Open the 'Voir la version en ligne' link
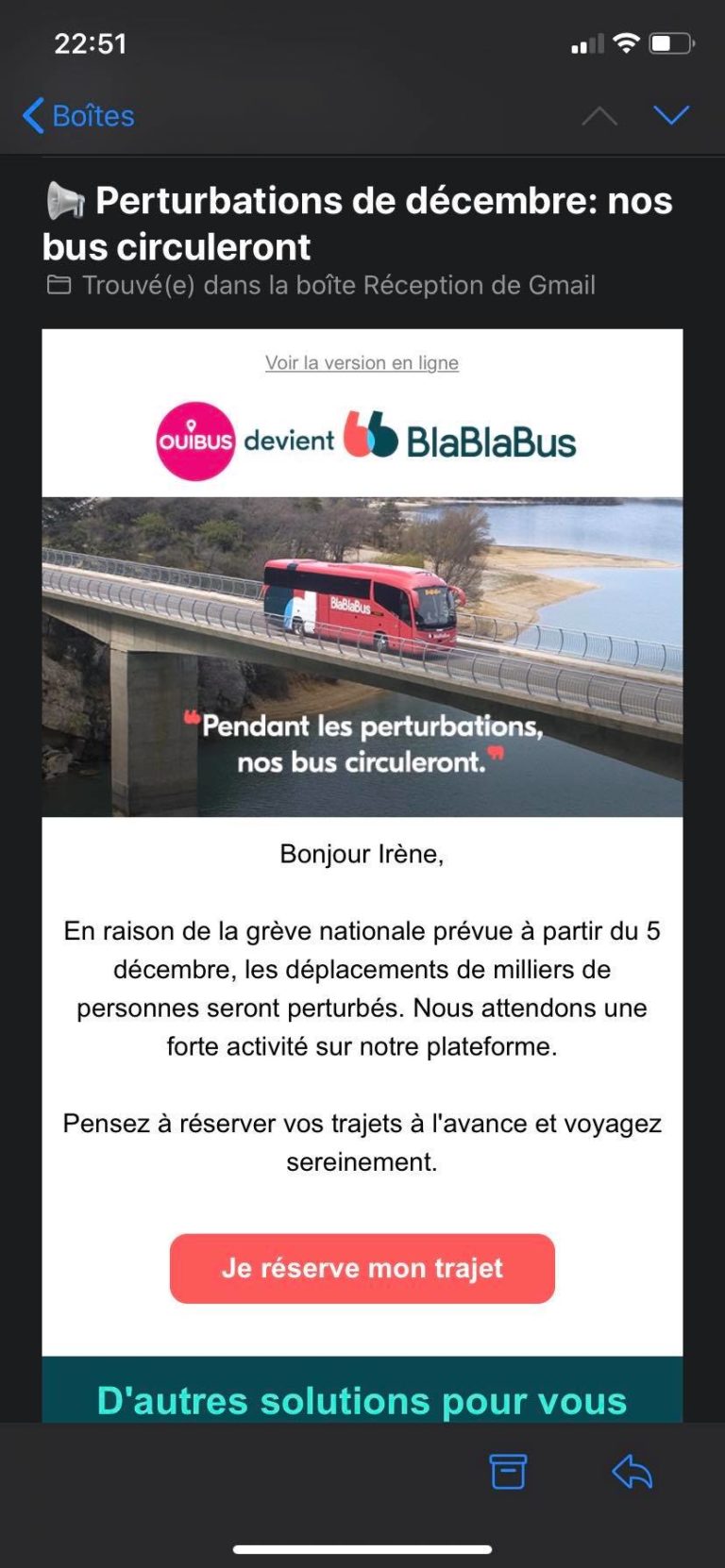Image resolution: width=725 pixels, height=1568 pixels. [x=362, y=363]
